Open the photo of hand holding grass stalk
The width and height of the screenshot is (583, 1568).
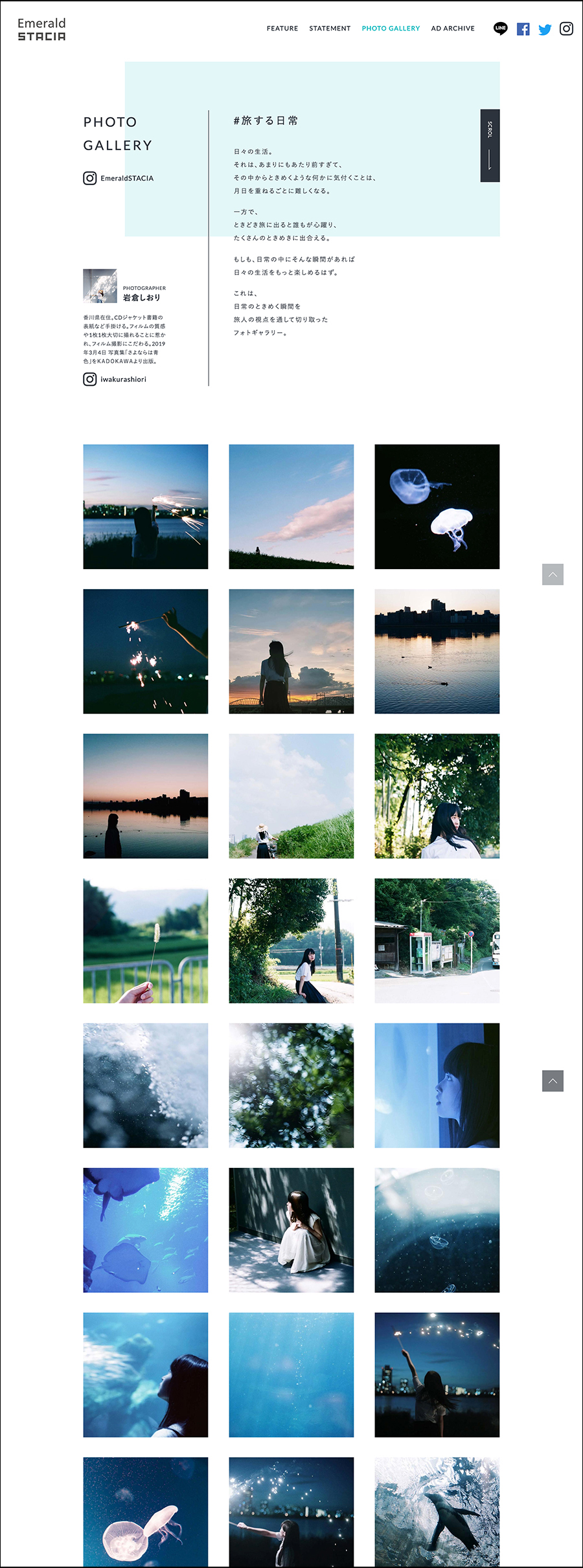pyautogui.click(x=145, y=941)
